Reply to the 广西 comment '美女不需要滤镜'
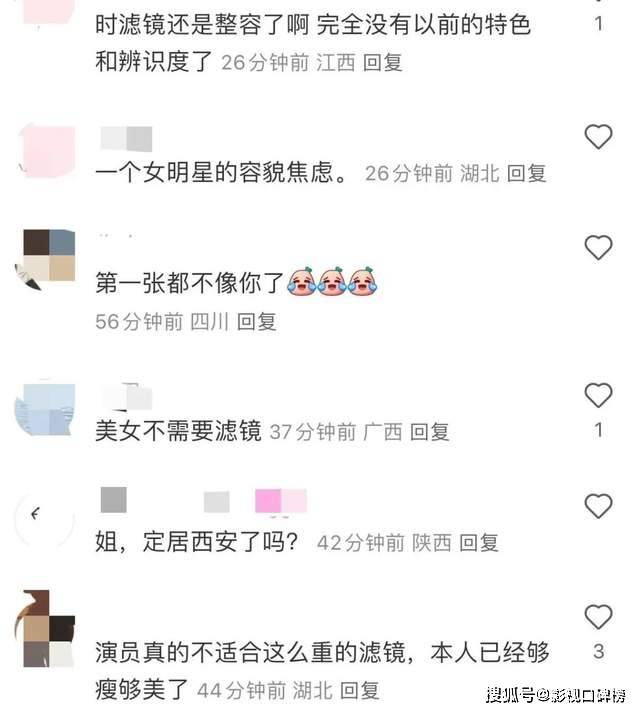This screenshot has width=640, height=712. tap(430, 432)
